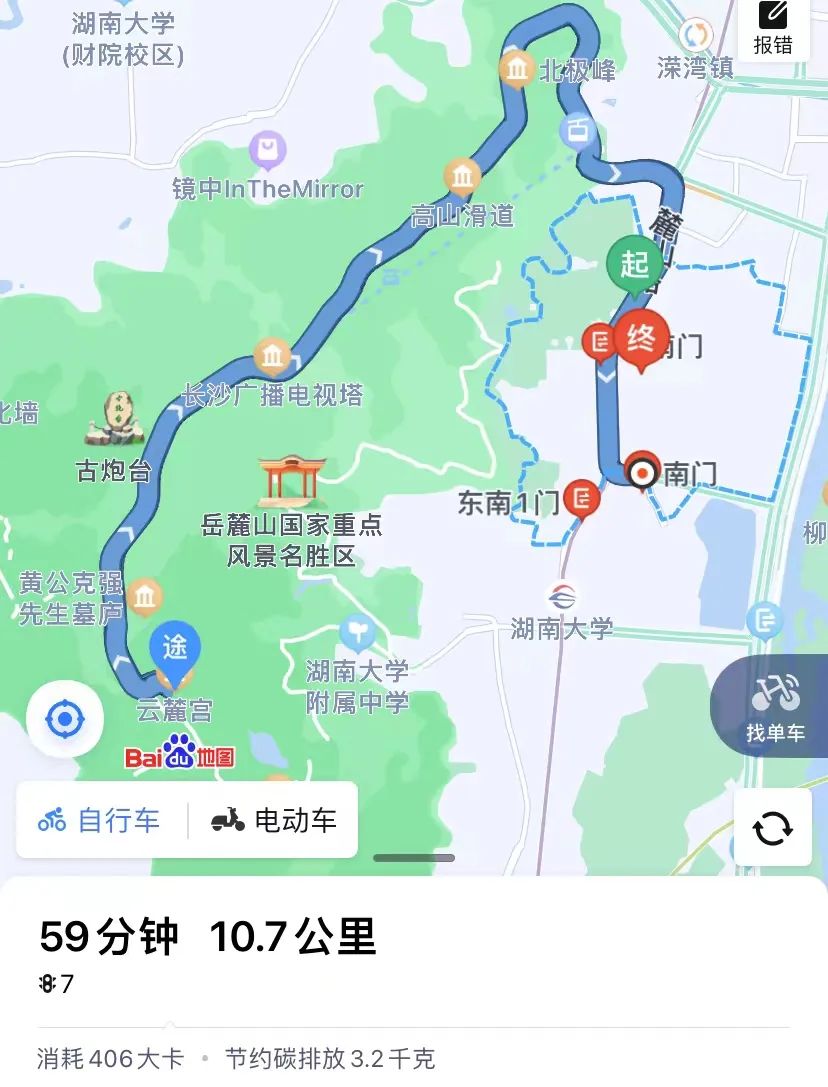Recenter map on my location
828x1087 pixels.
[65, 718]
